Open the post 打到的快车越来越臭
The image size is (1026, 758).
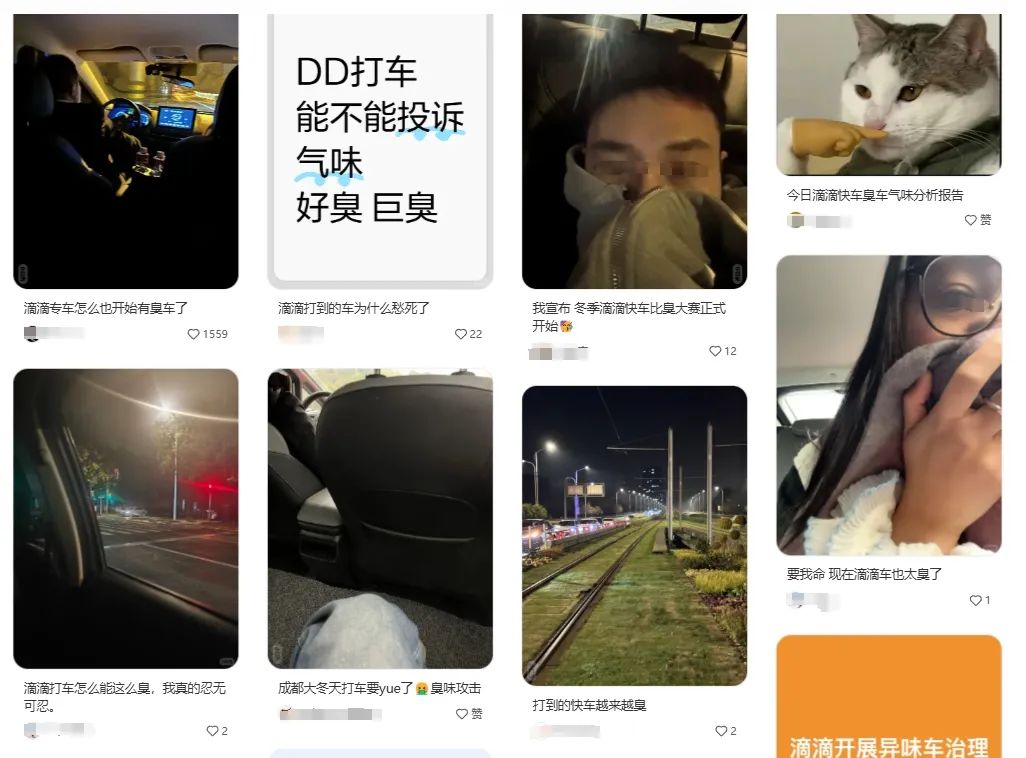pyautogui.click(x=634, y=535)
